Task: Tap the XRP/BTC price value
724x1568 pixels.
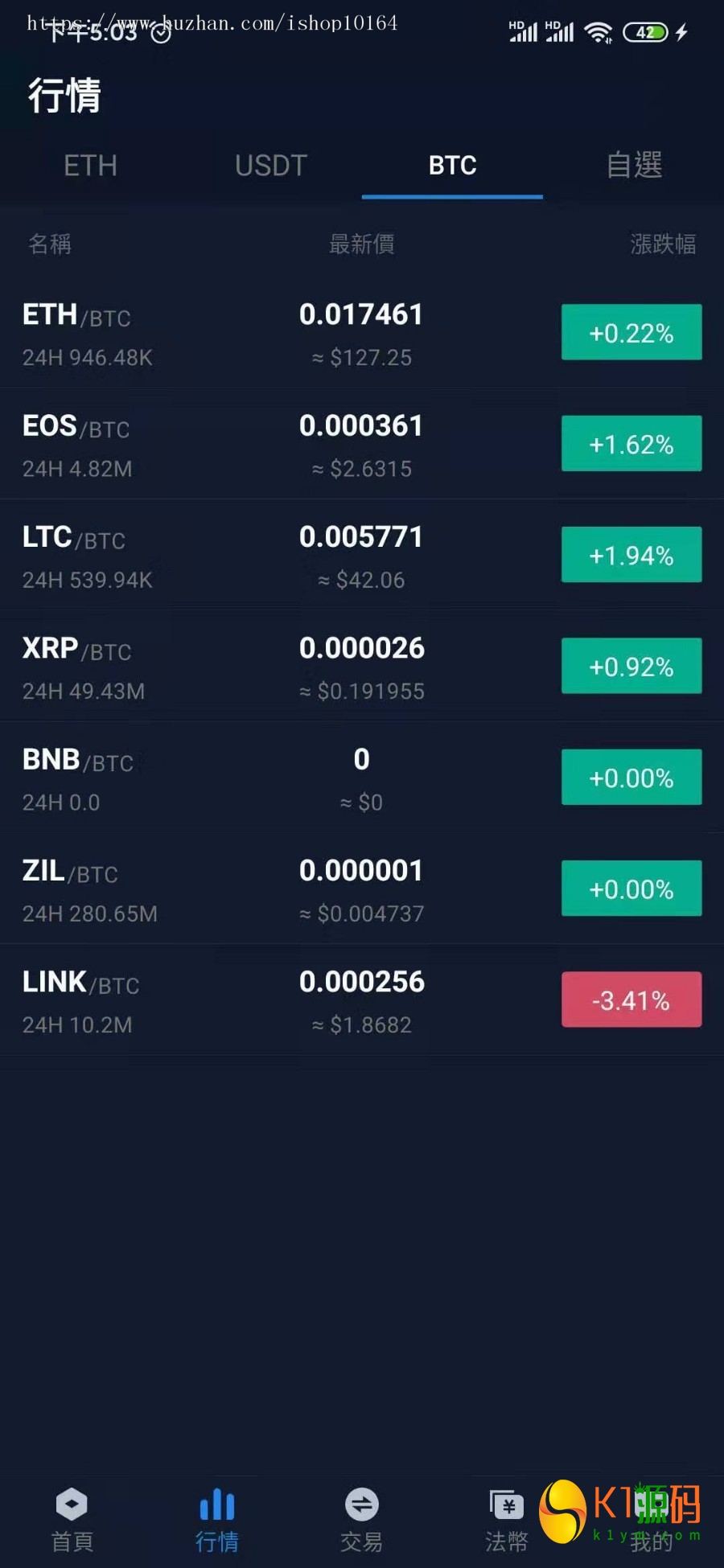Action: click(x=361, y=648)
